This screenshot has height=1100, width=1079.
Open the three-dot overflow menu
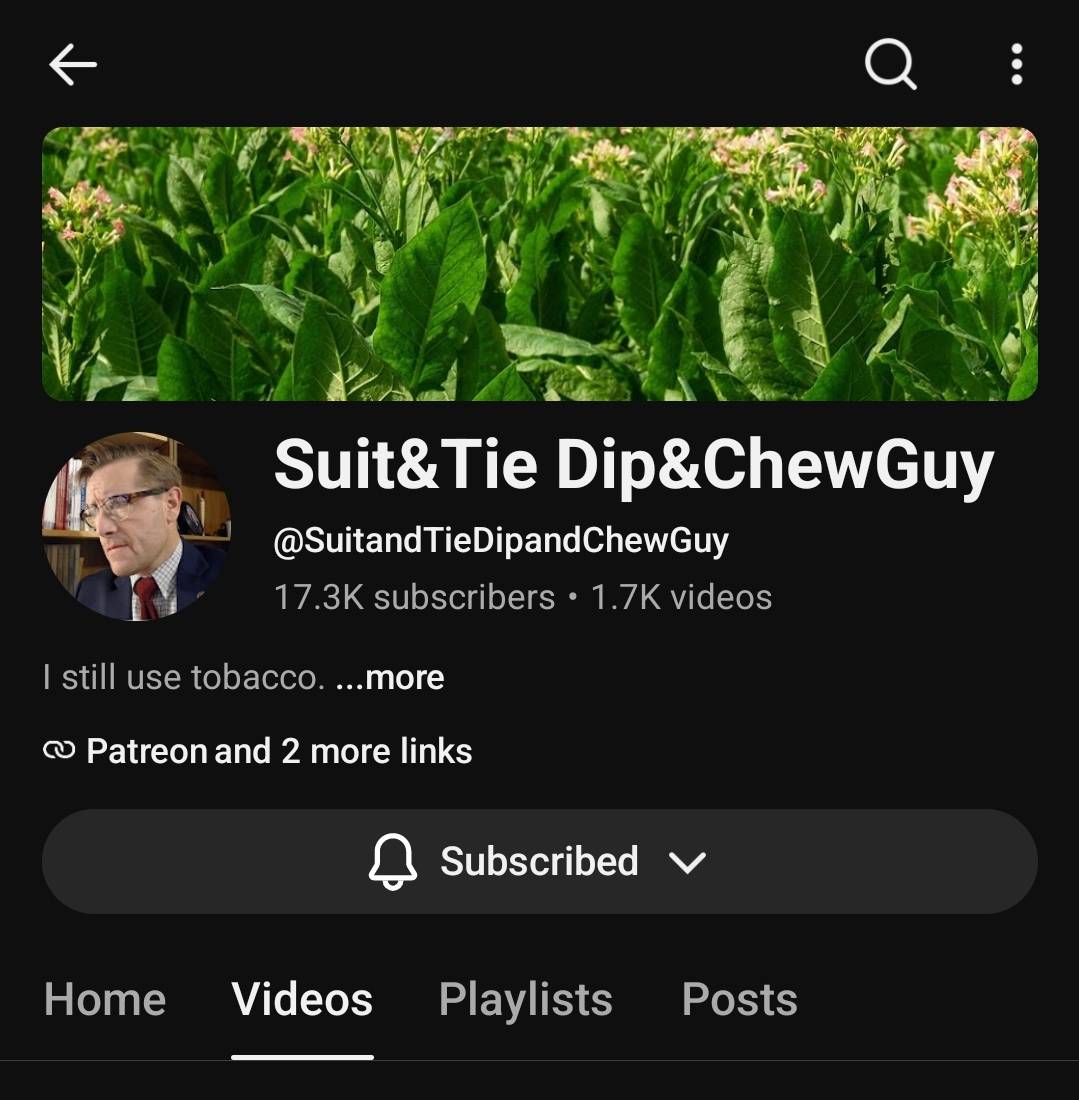(1017, 65)
